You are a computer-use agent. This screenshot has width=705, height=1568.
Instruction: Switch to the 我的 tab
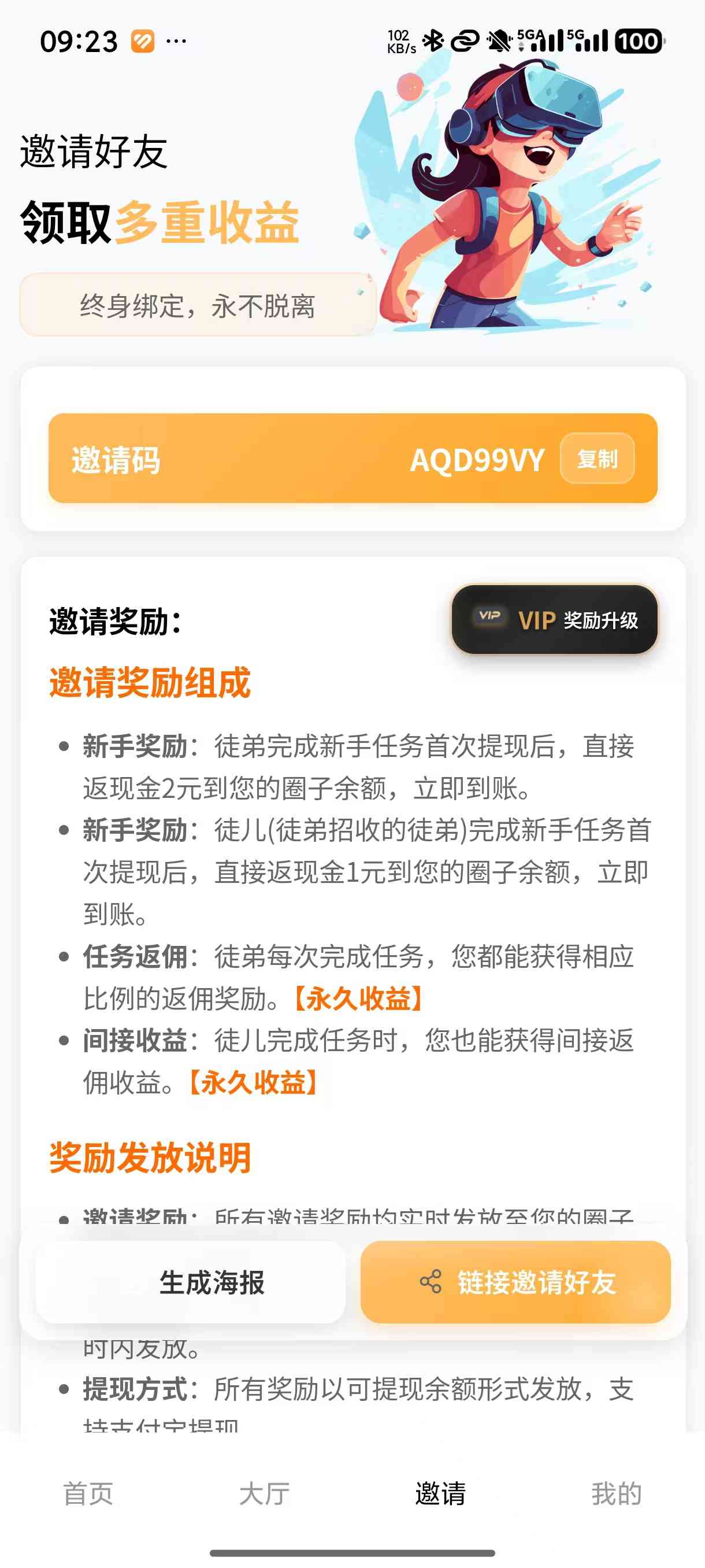[616, 1492]
